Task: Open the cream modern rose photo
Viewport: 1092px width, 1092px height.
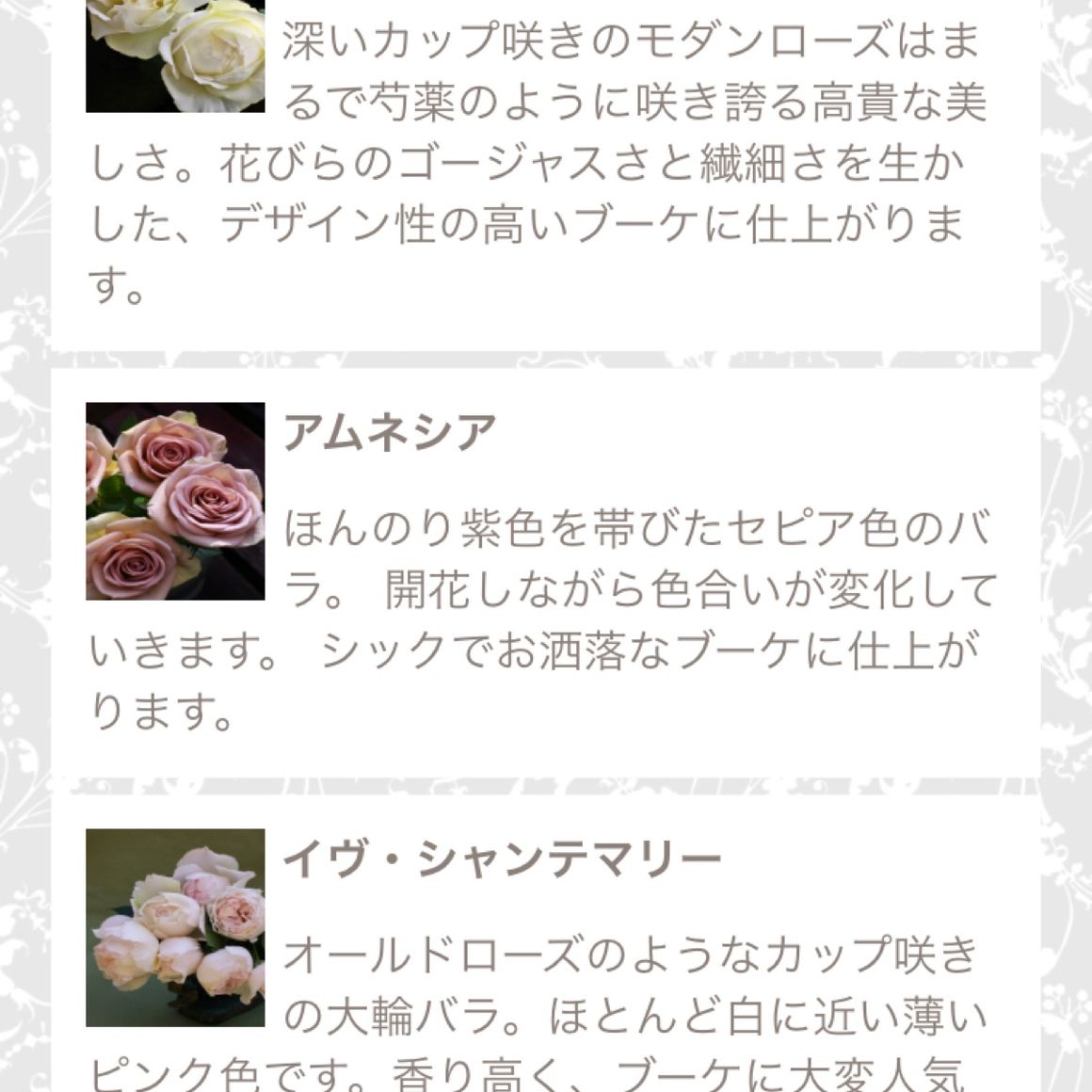Action: pyautogui.click(x=175, y=55)
